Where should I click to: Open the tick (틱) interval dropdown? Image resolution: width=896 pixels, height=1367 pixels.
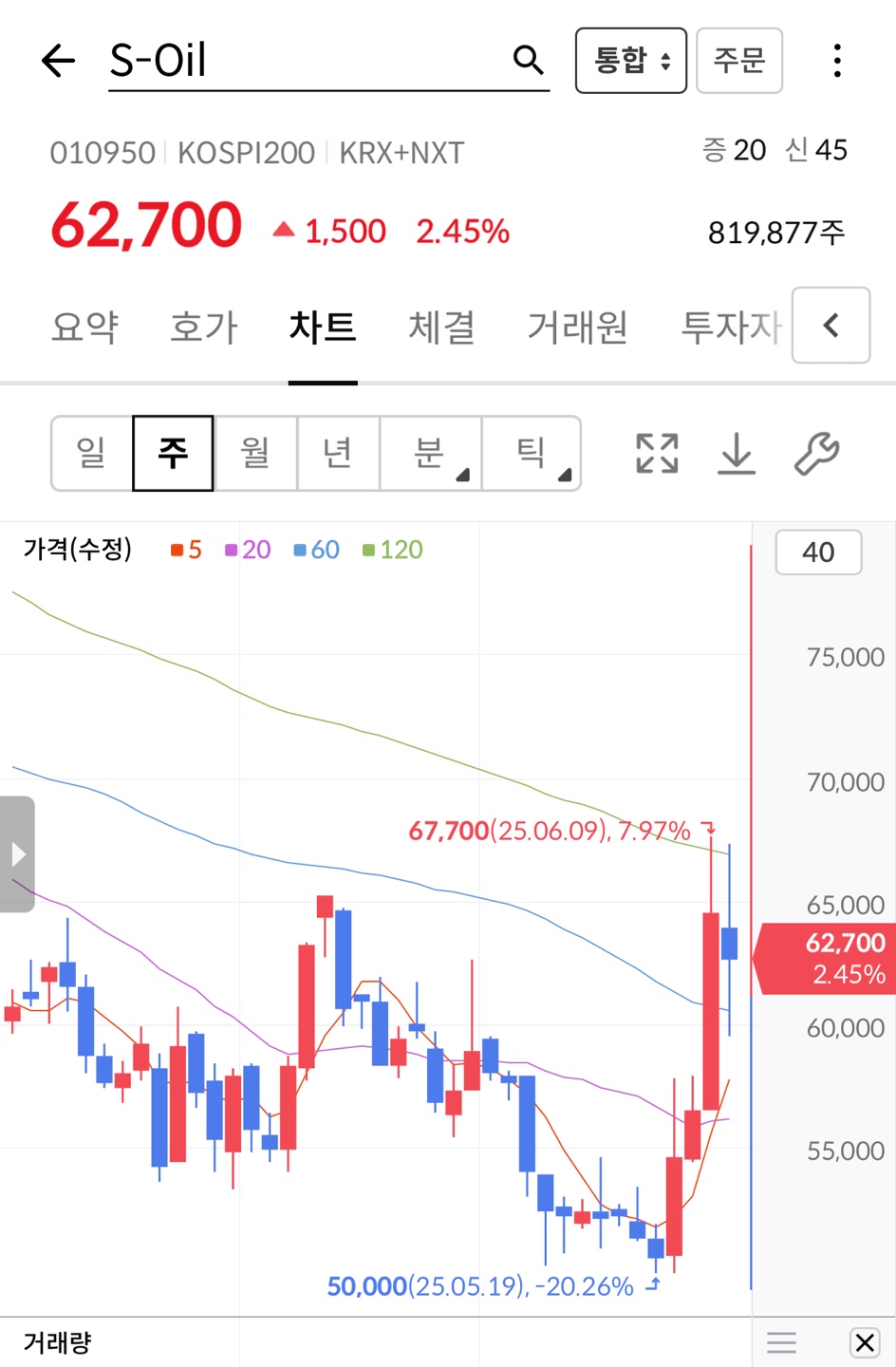(x=532, y=454)
